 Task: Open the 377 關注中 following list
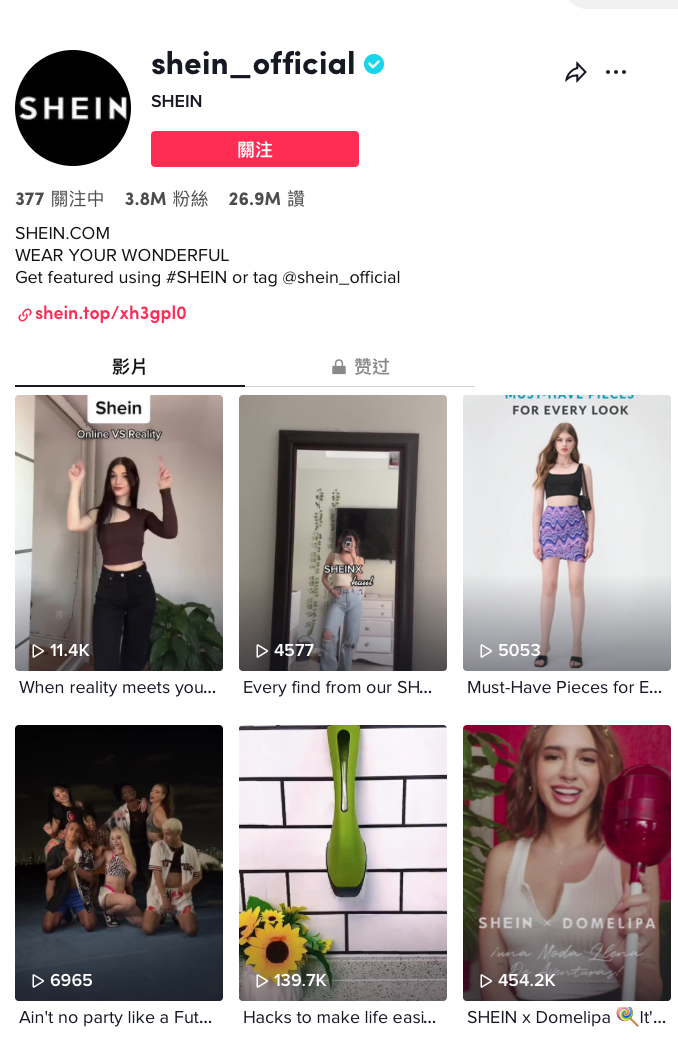[60, 199]
